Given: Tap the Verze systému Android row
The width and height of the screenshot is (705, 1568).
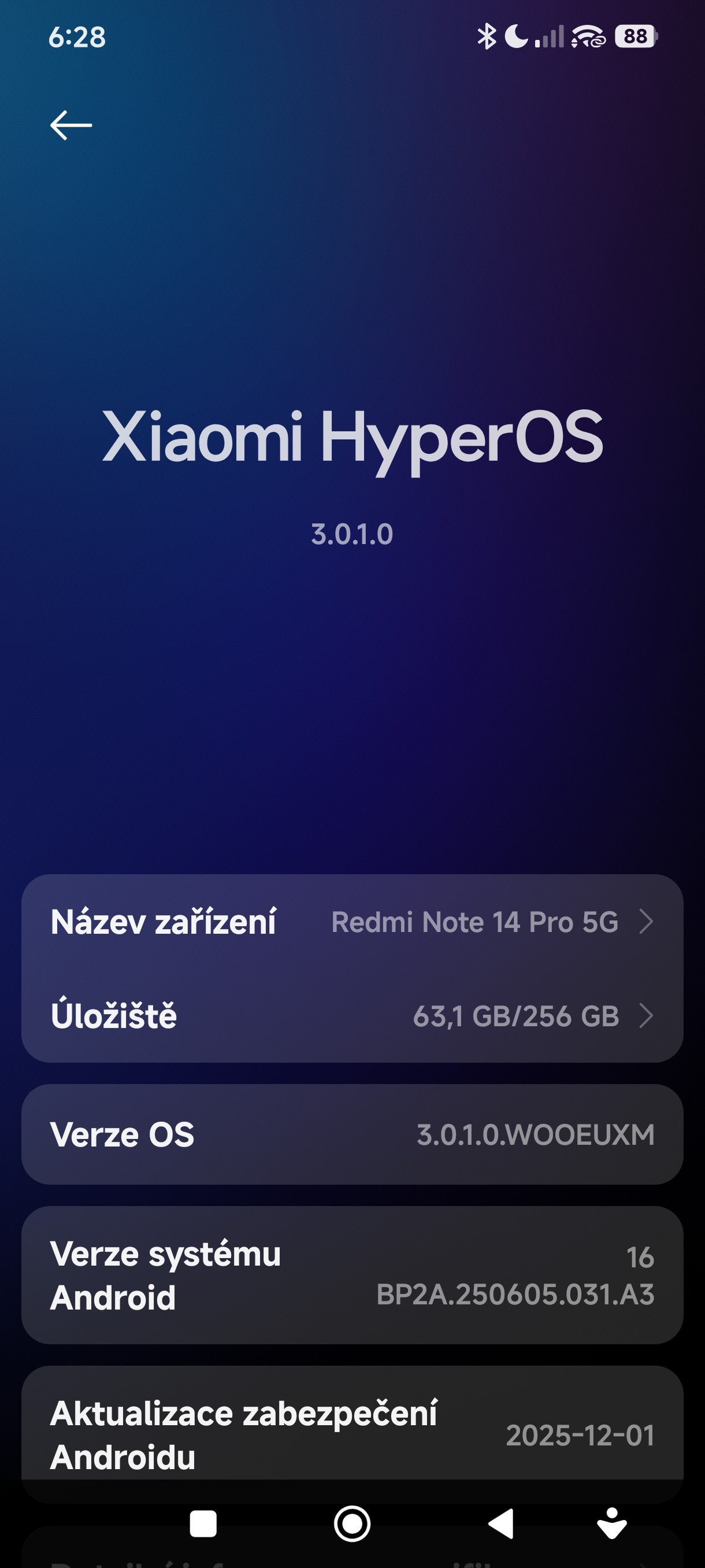Looking at the screenshot, I should 351,1275.
